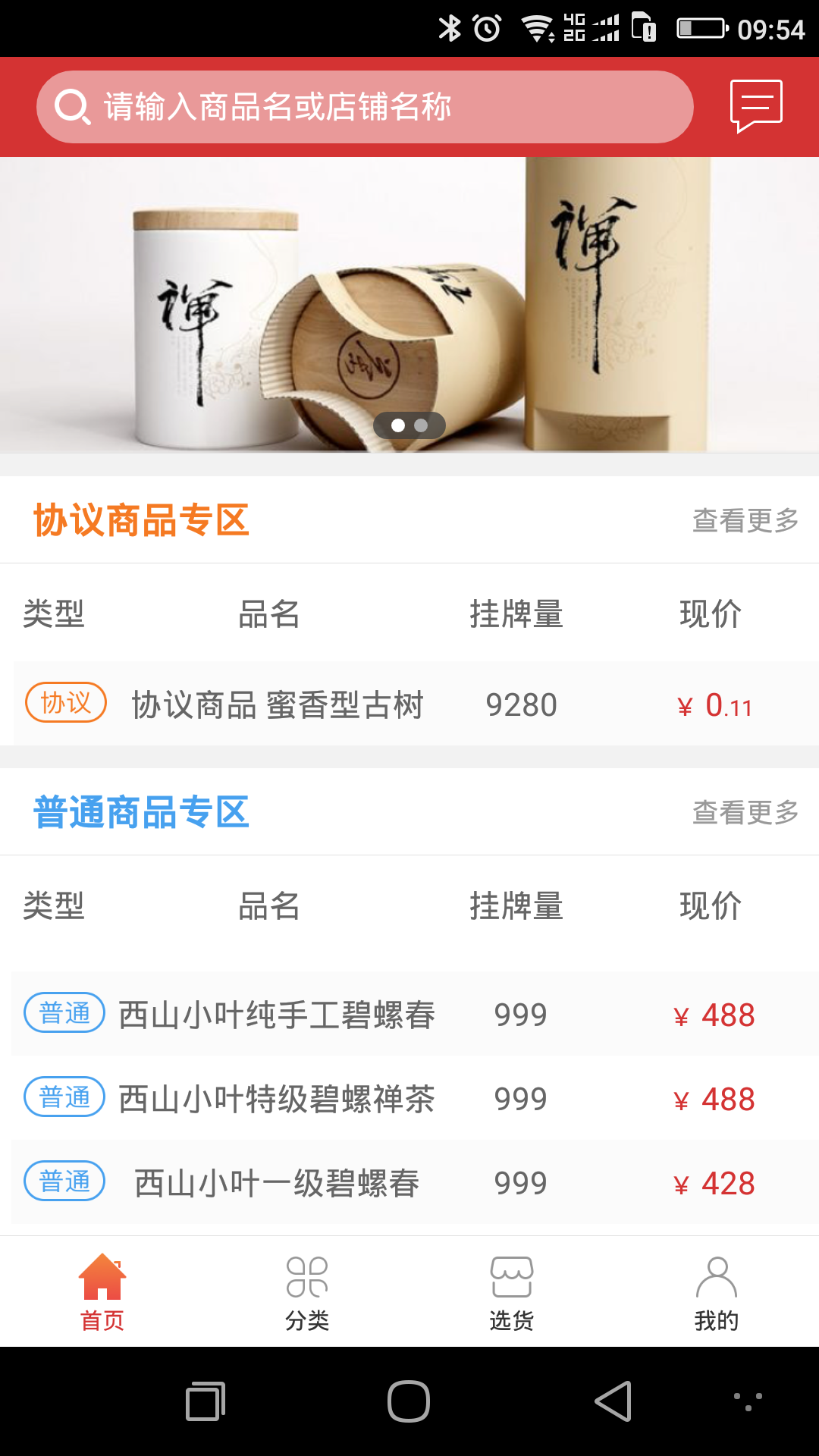Viewport: 819px width, 1456px height.
Task: Tap the search box for products or shops
Action: 364,107
